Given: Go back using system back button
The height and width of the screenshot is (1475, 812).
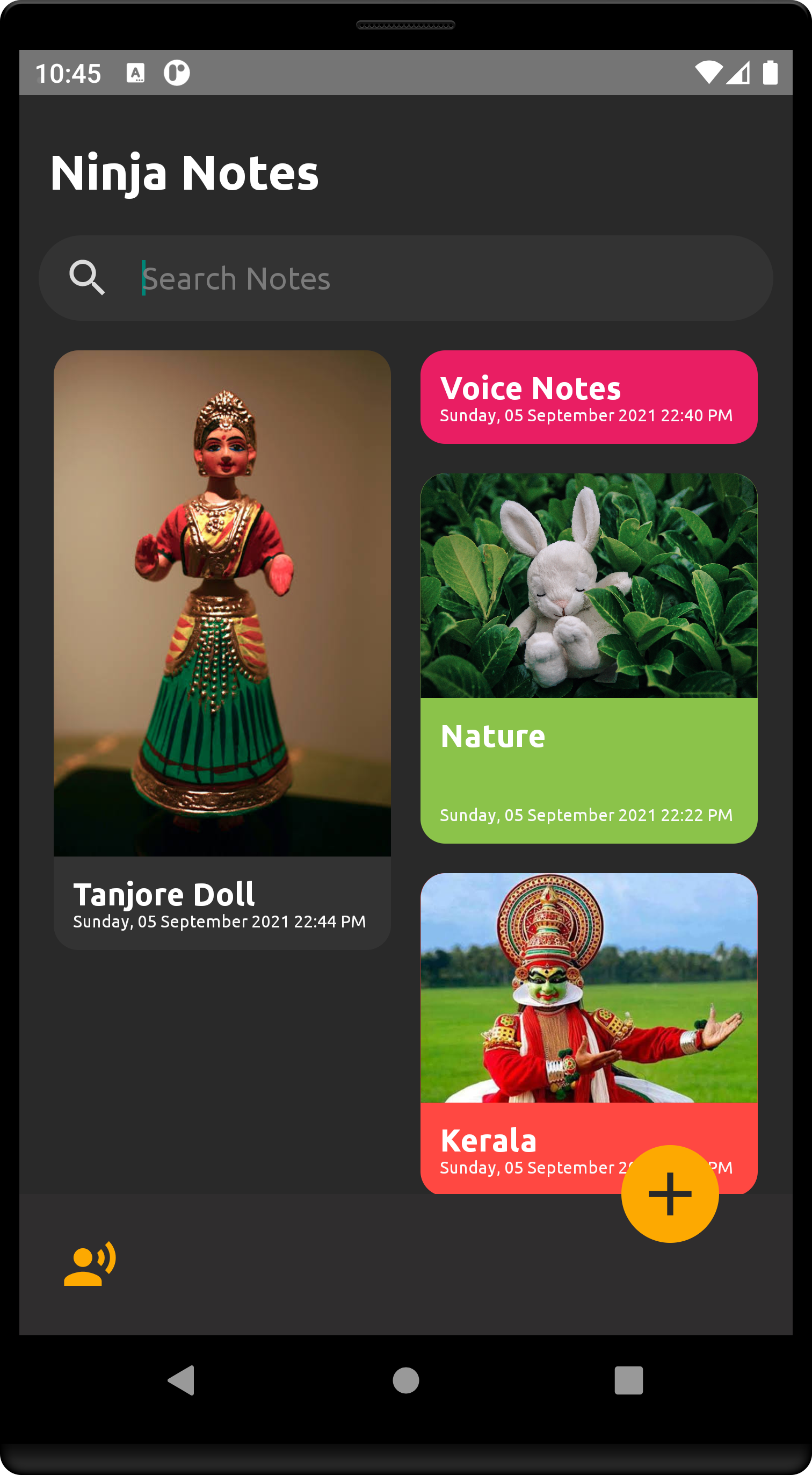Looking at the screenshot, I should coord(182,1380).
